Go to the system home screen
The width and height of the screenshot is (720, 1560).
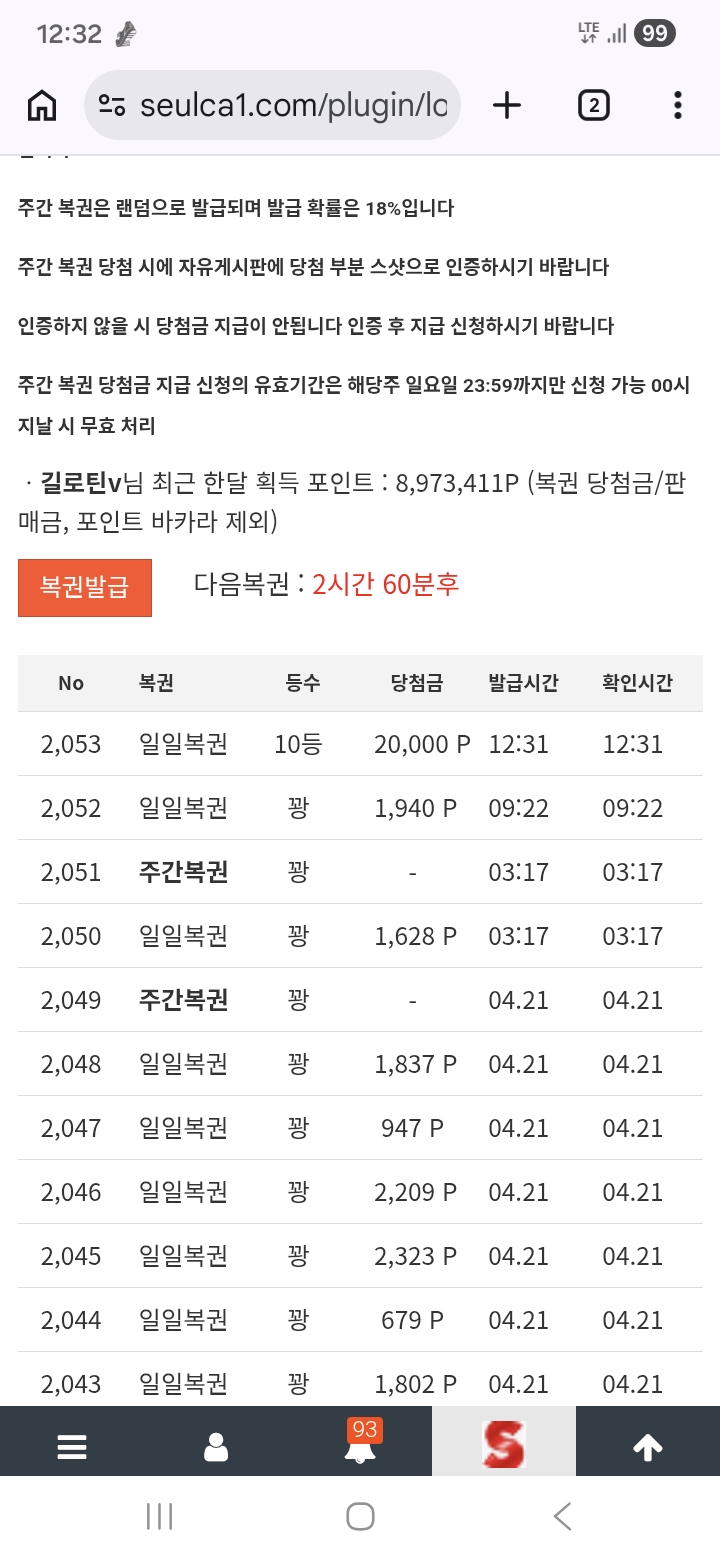pyautogui.click(x=360, y=1516)
